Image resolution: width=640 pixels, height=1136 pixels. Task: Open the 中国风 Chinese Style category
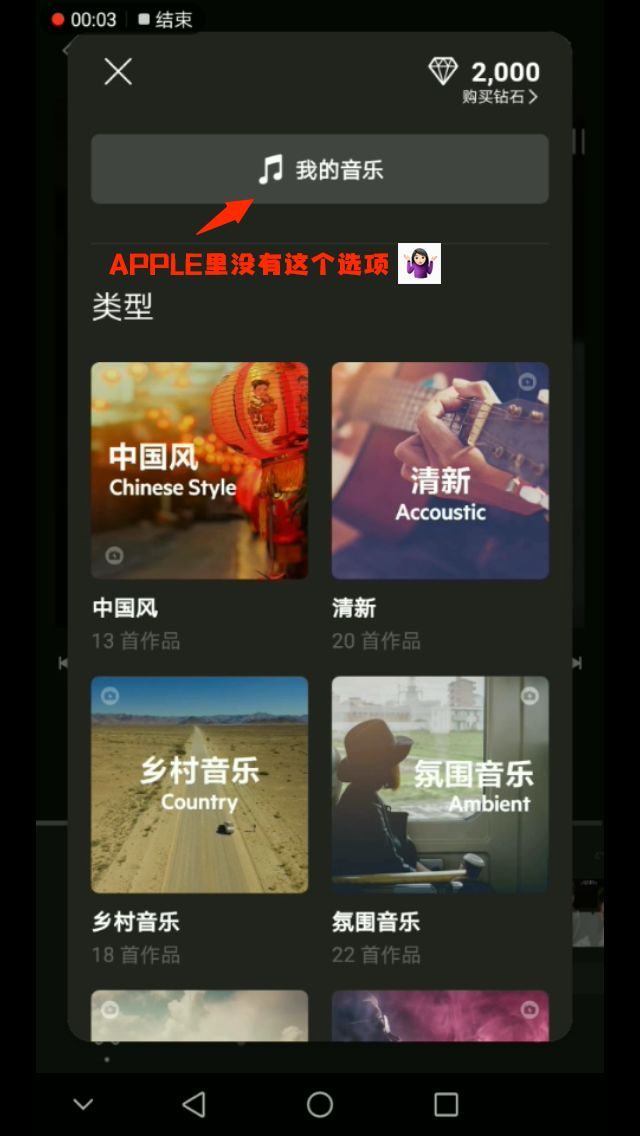click(x=199, y=471)
